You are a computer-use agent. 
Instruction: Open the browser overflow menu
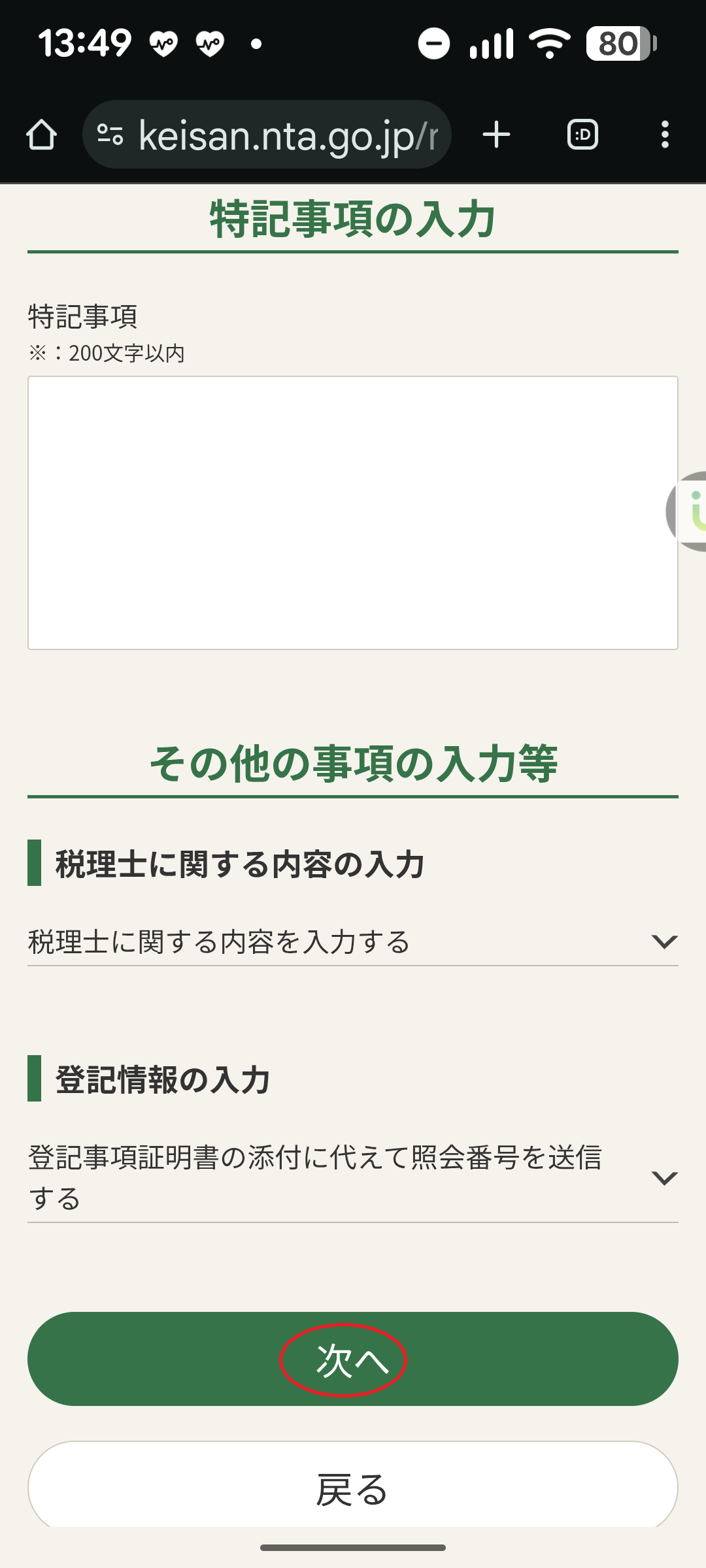click(665, 135)
